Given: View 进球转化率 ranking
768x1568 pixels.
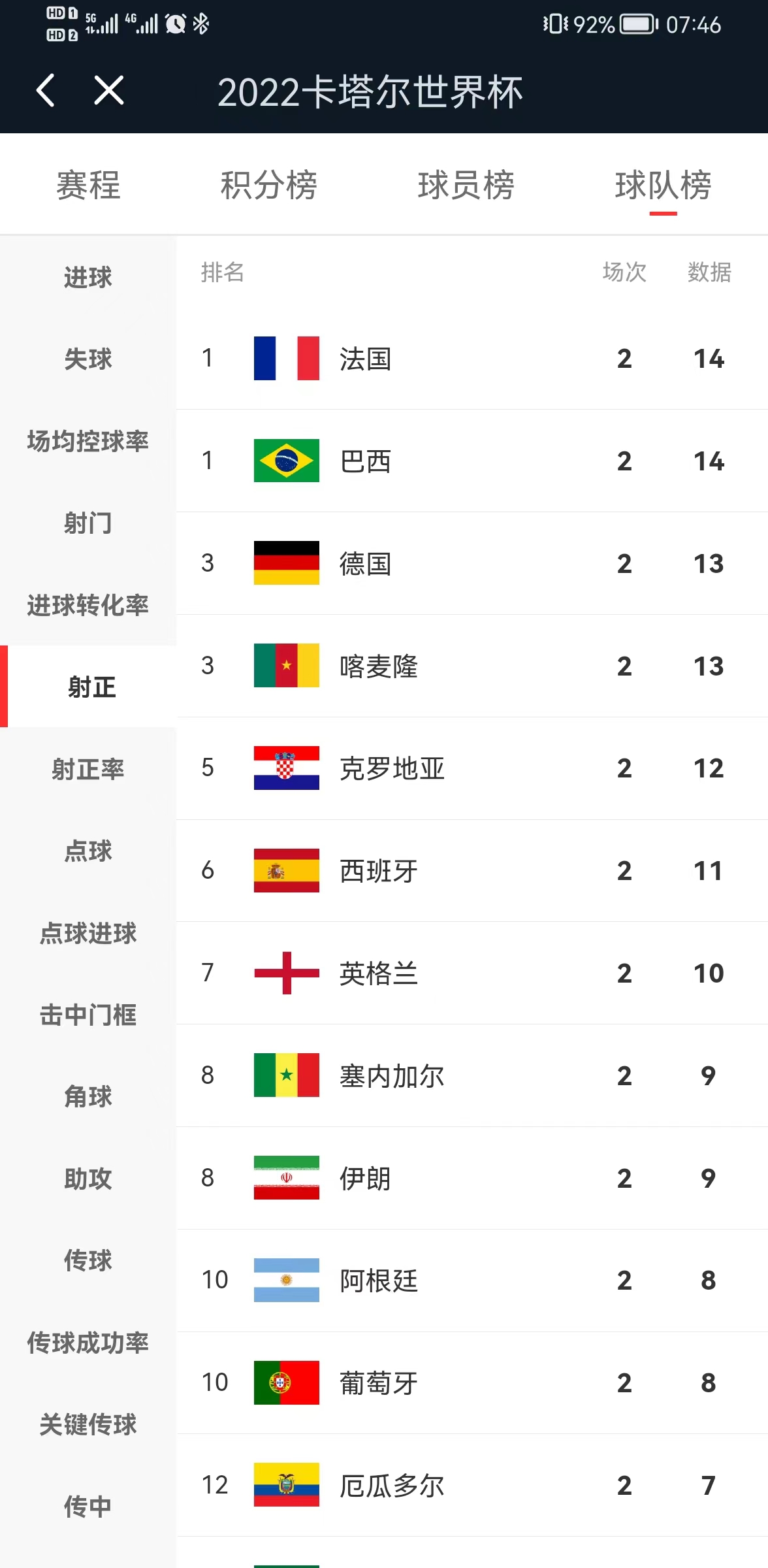Looking at the screenshot, I should point(88,605).
